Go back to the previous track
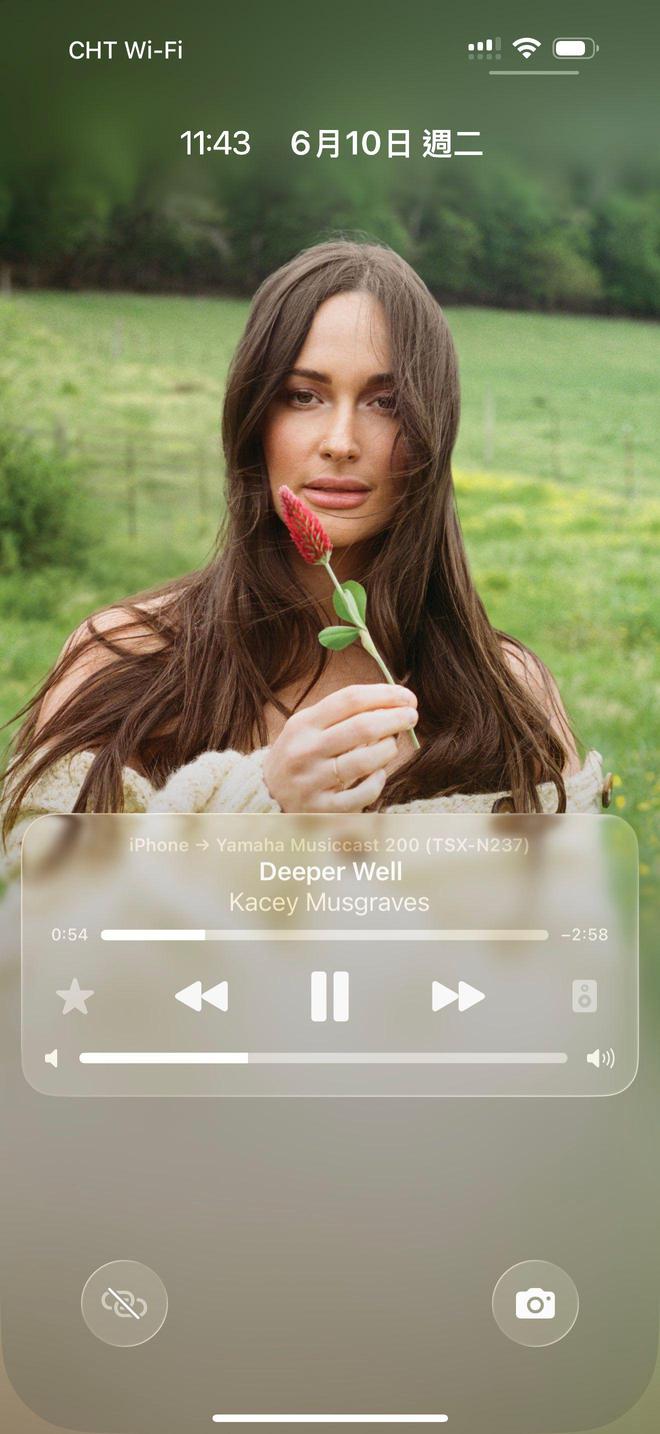The width and height of the screenshot is (660, 1434). point(201,996)
